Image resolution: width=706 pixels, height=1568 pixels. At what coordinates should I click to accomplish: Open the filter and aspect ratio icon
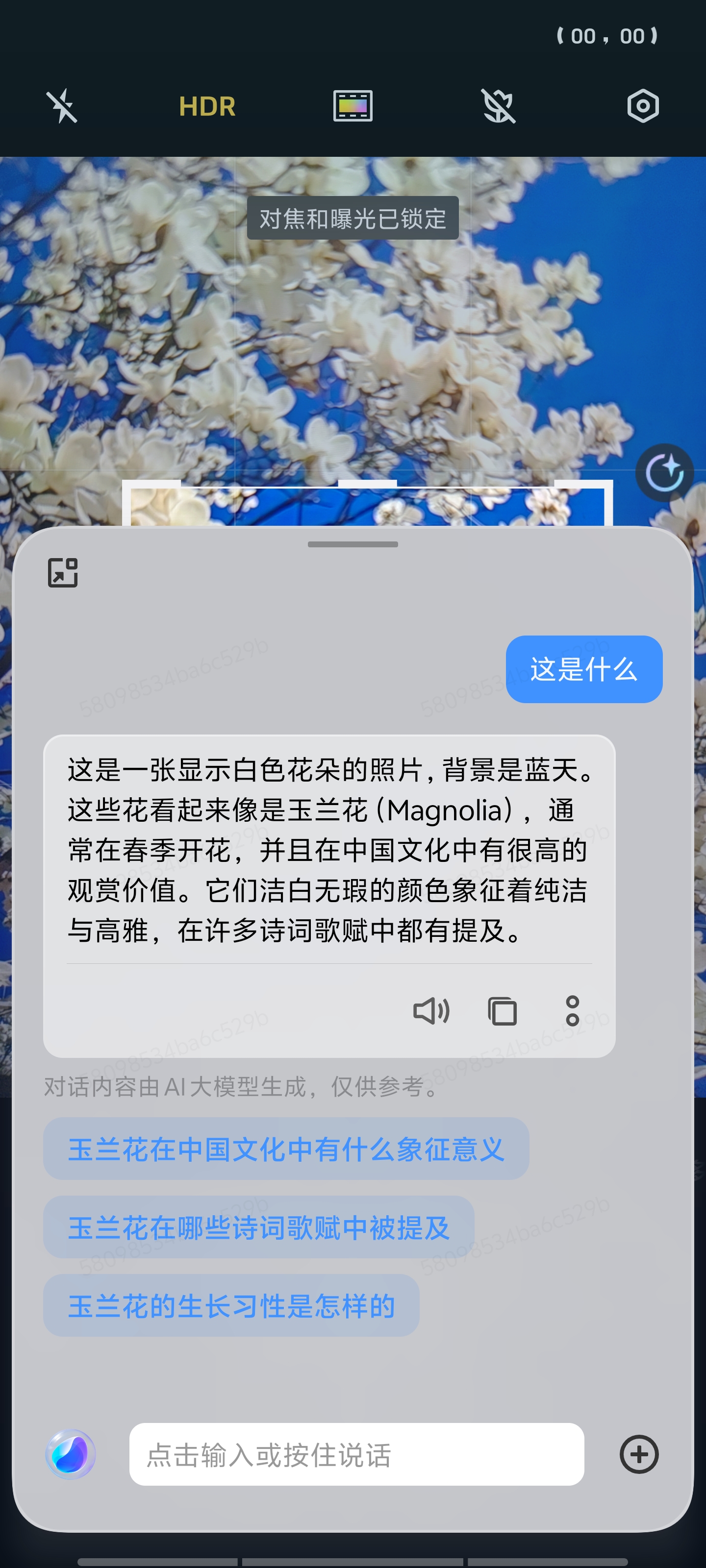tap(353, 106)
